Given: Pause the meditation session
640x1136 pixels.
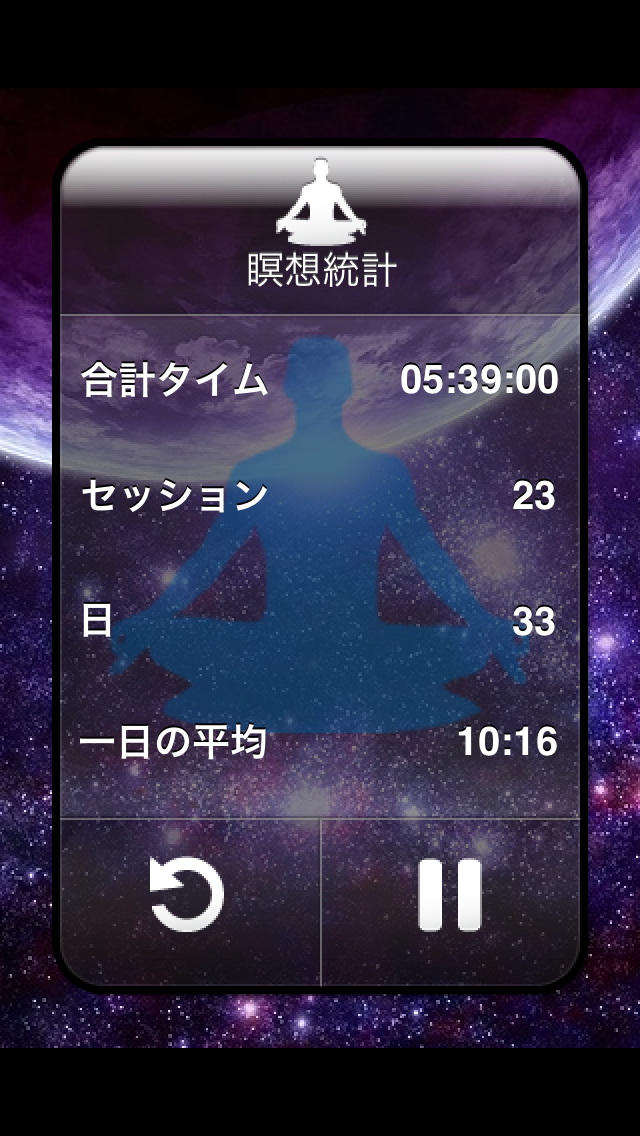Looking at the screenshot, I should pos(450,896).
